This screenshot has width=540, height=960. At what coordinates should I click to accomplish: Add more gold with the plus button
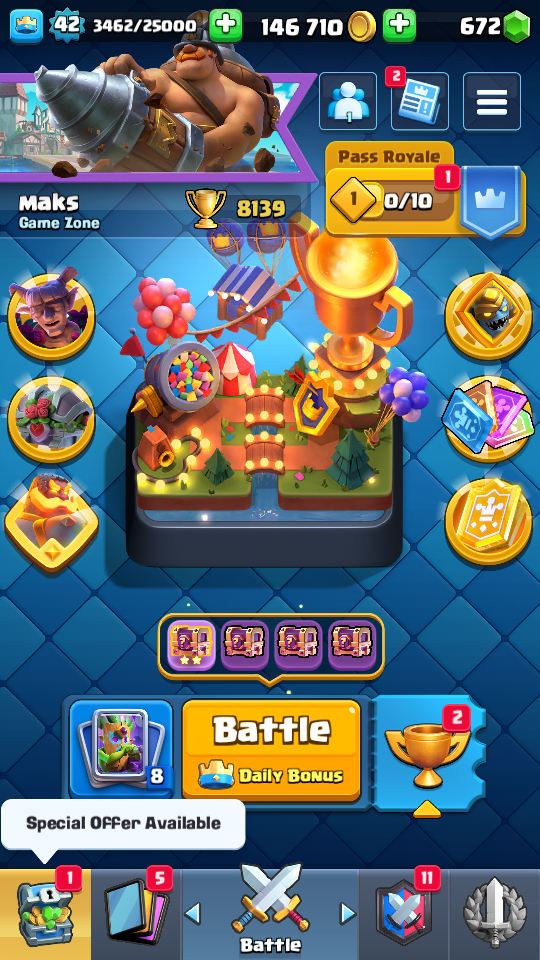pos(399,26)
